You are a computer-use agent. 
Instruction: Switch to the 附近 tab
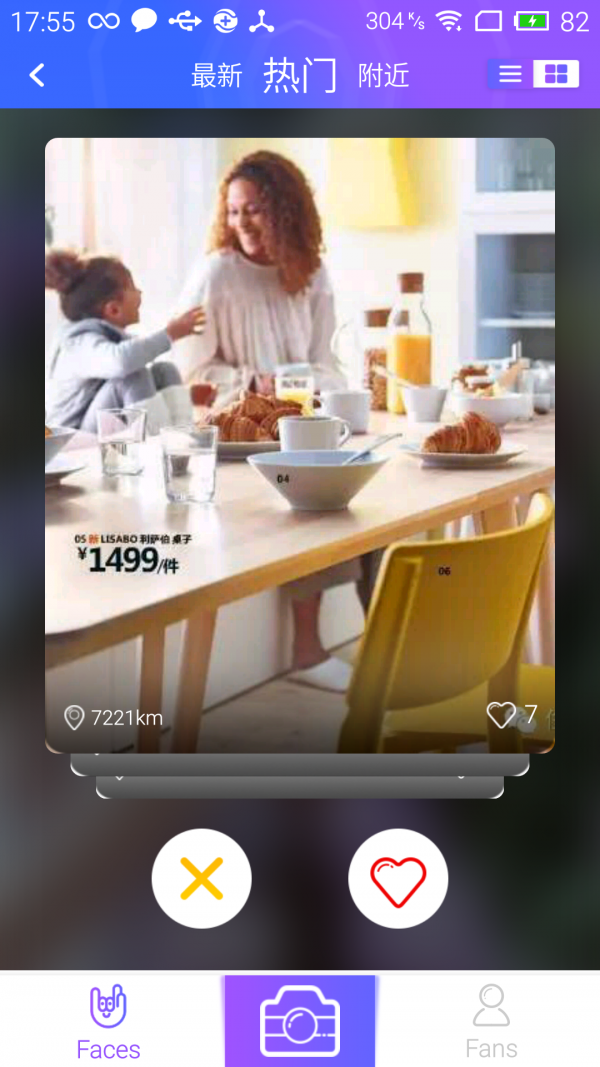pos(384,76)
